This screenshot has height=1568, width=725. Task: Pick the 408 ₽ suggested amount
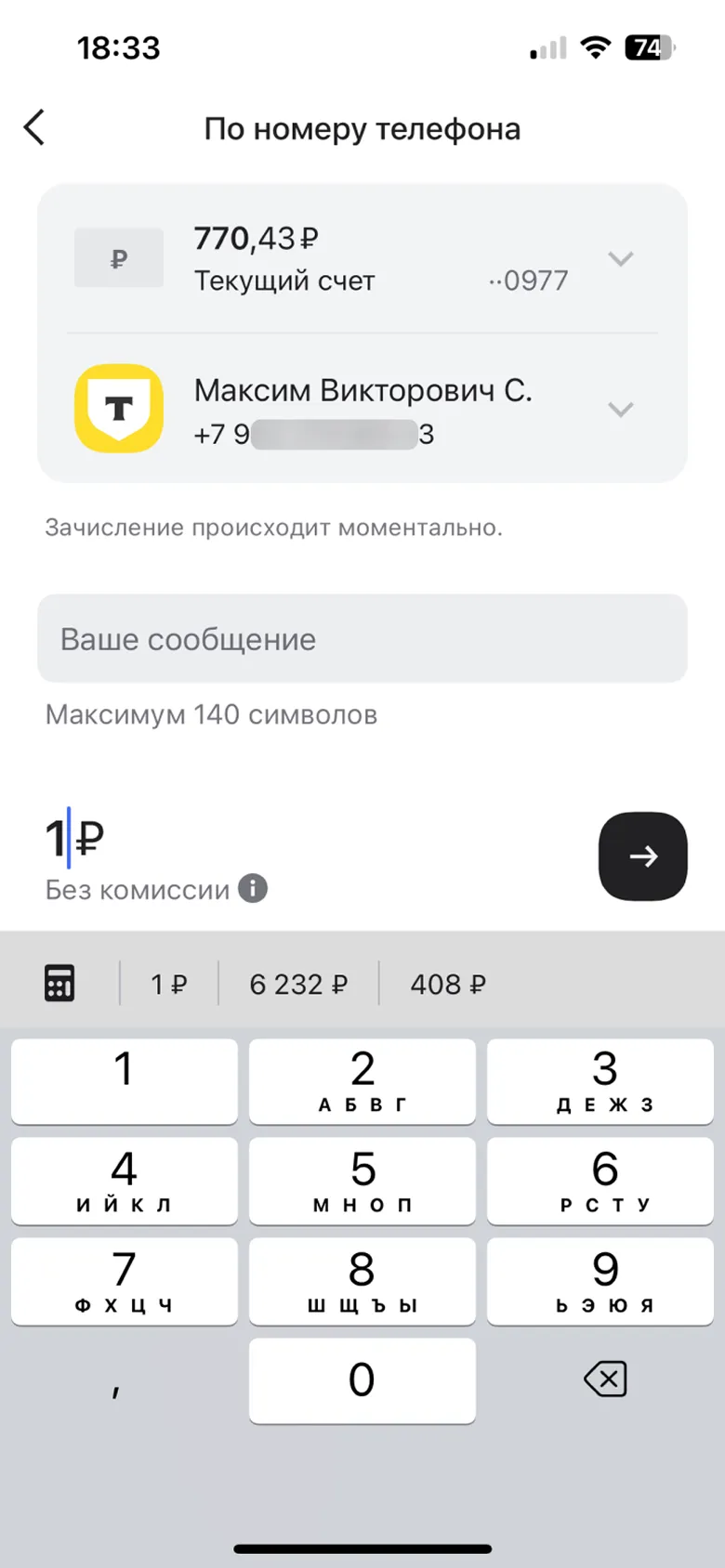coord(448,984)
